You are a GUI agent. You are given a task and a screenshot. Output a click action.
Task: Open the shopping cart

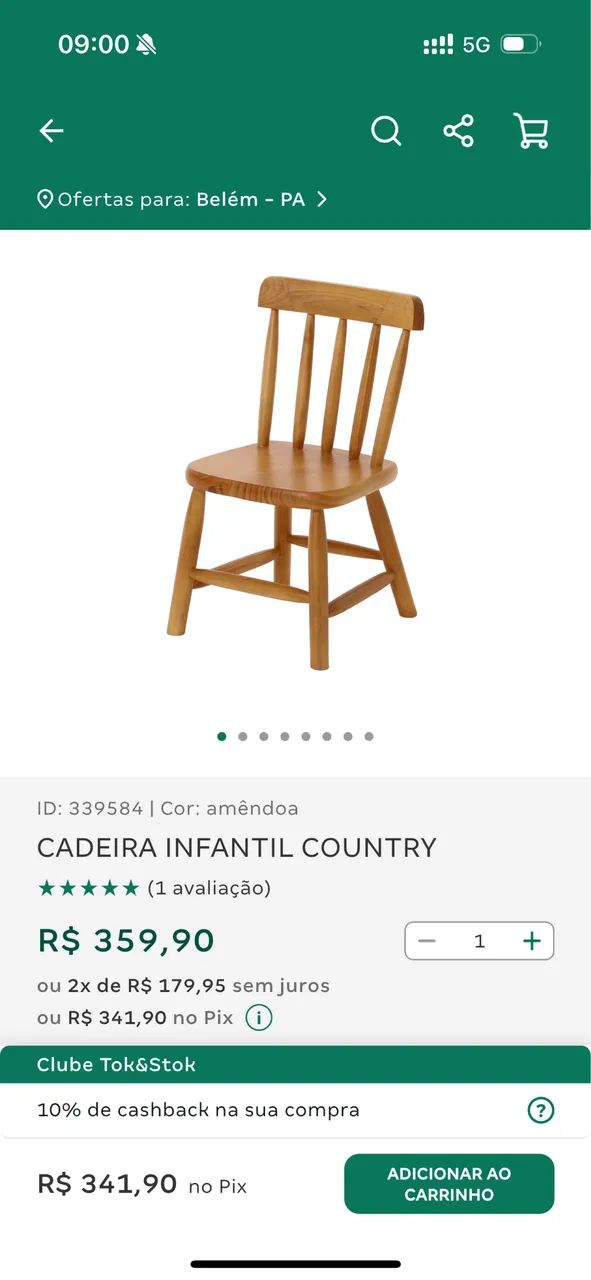point(531,131)
